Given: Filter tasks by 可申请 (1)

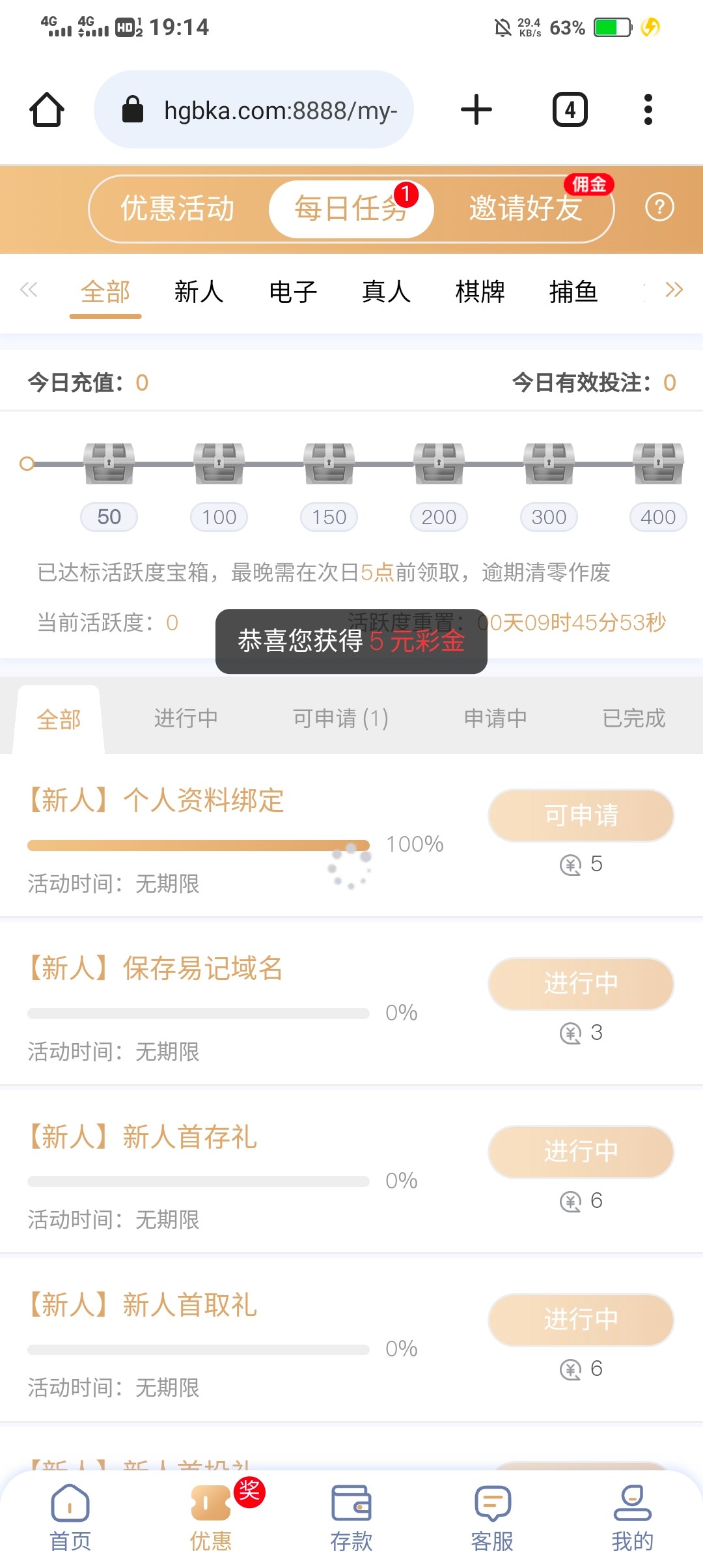Looking at the screenshot, I should (x=340, y=718).
